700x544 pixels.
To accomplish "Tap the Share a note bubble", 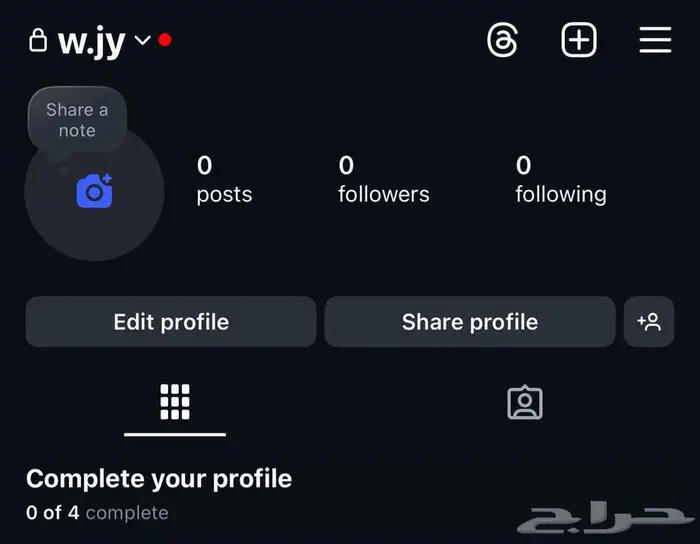I will [77, 120].
